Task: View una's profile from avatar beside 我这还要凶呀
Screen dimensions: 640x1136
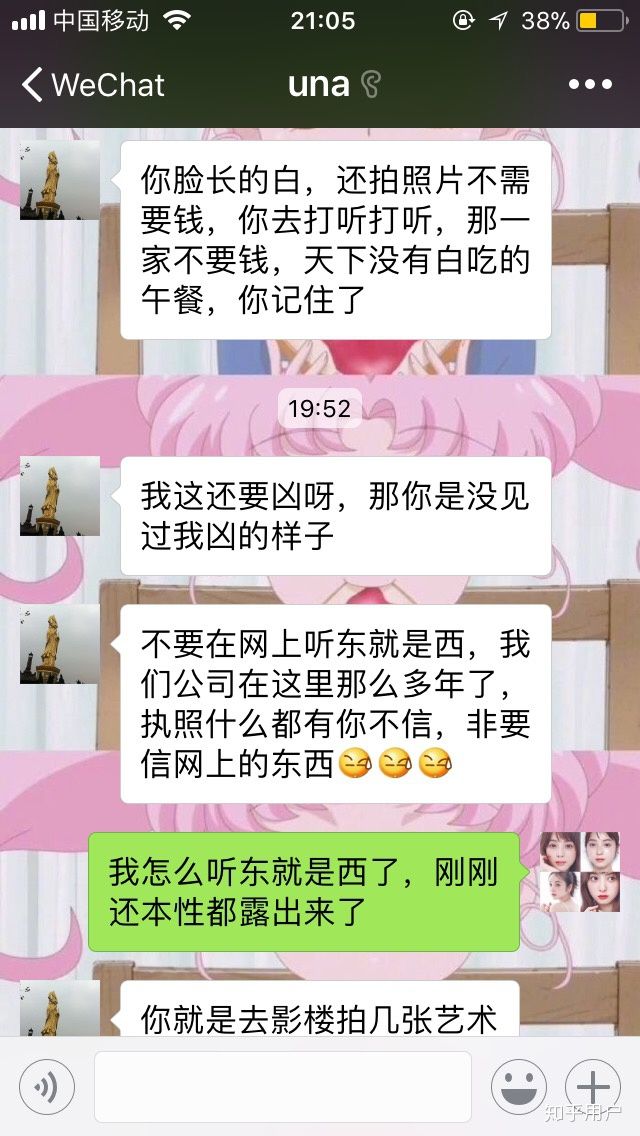Action: pos(60,496)
